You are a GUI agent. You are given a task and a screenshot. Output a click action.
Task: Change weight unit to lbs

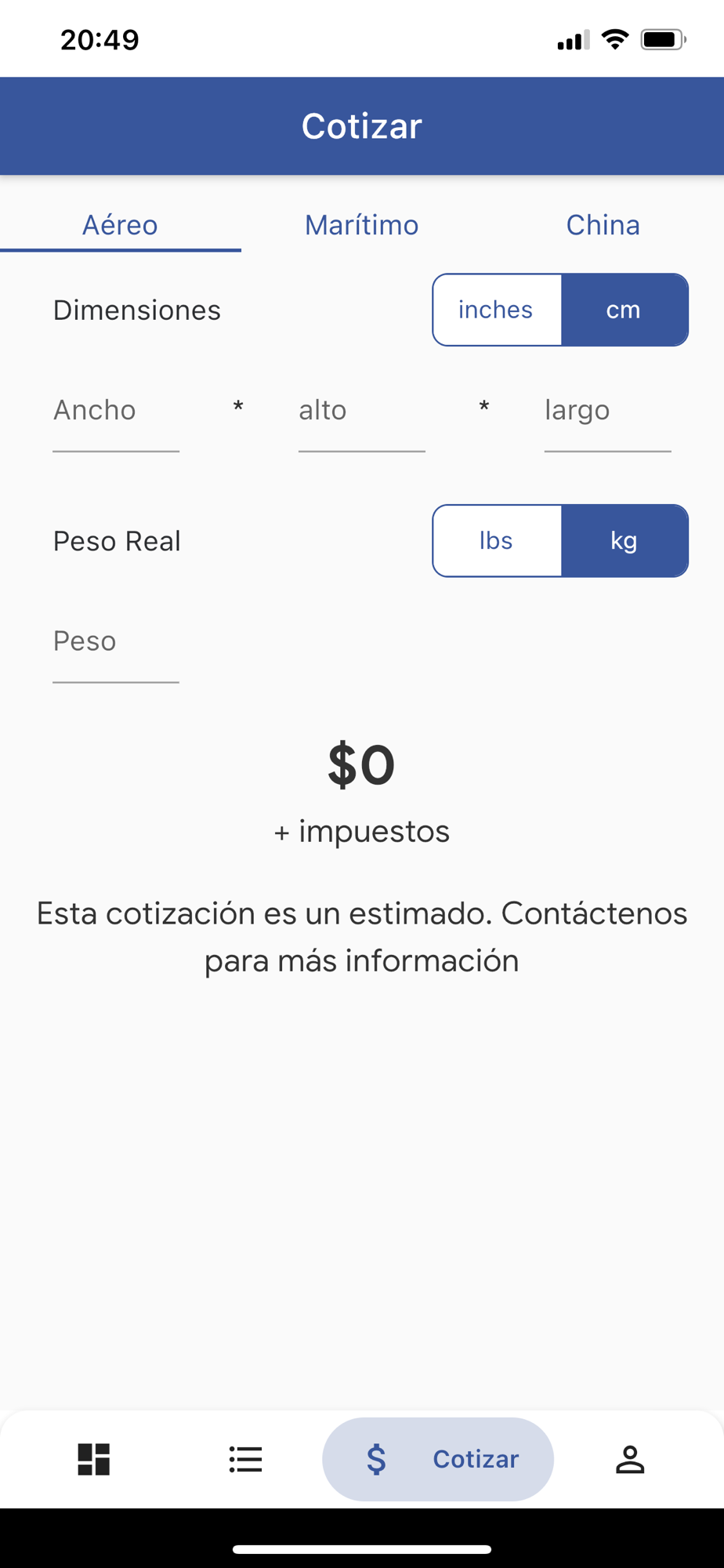[x=497, y=541]
